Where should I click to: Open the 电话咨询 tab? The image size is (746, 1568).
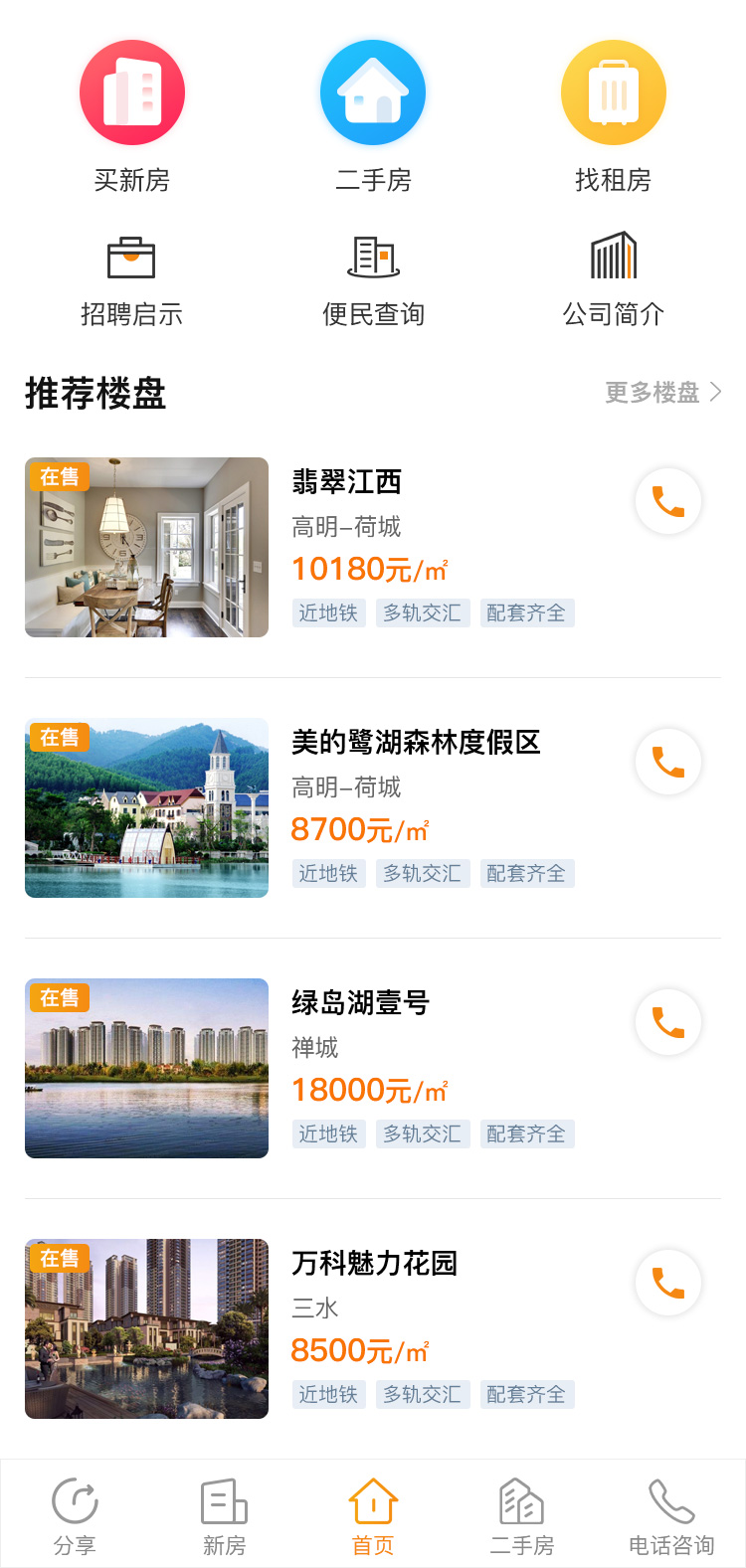click(671, 1515)
